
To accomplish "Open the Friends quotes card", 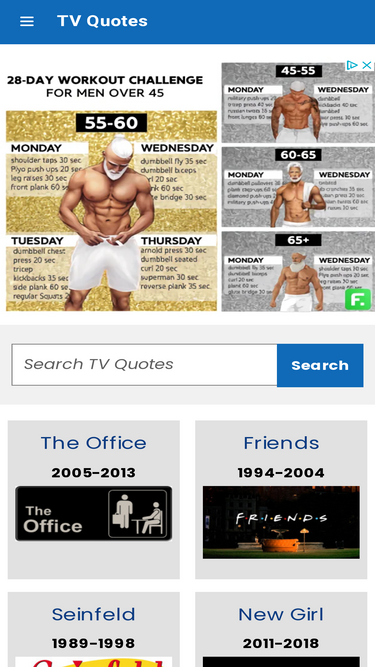I will [x=281, y=499].
